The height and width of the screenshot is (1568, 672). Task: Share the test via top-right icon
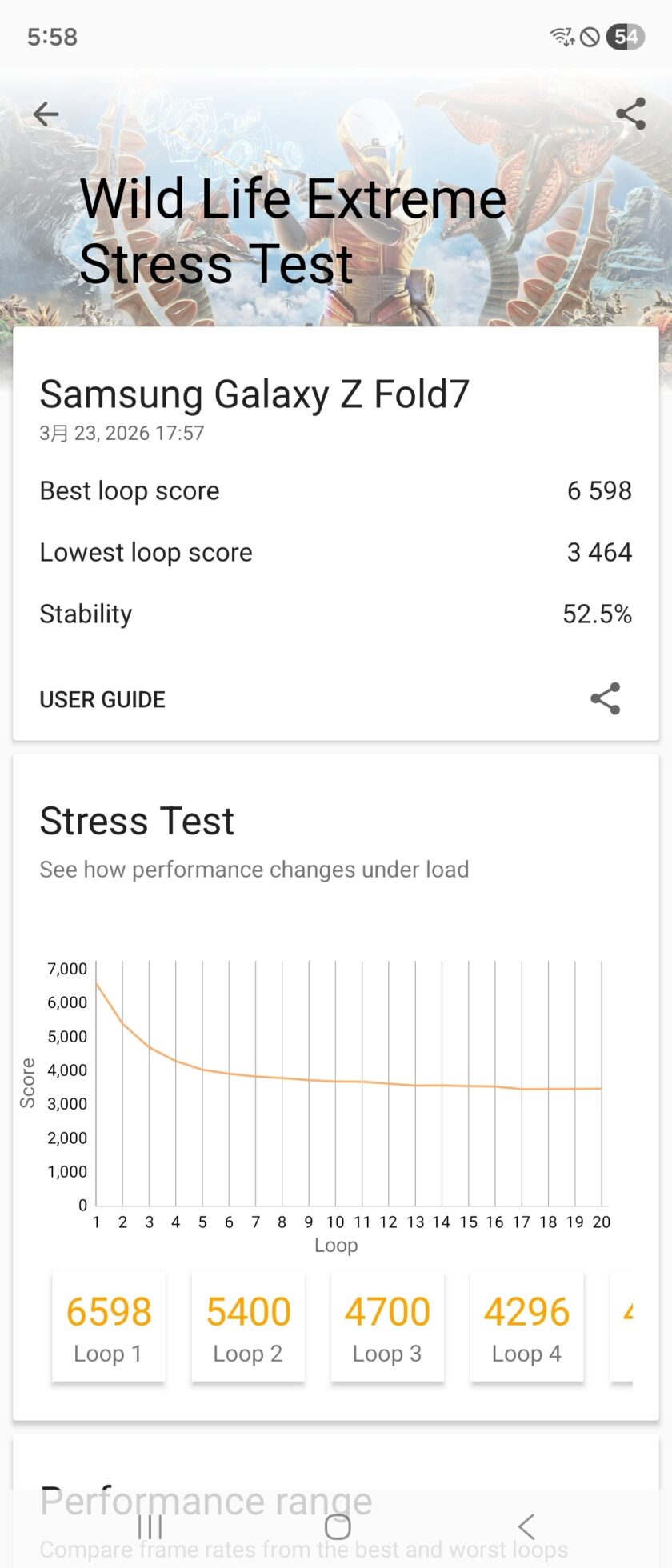pos(631,114)
